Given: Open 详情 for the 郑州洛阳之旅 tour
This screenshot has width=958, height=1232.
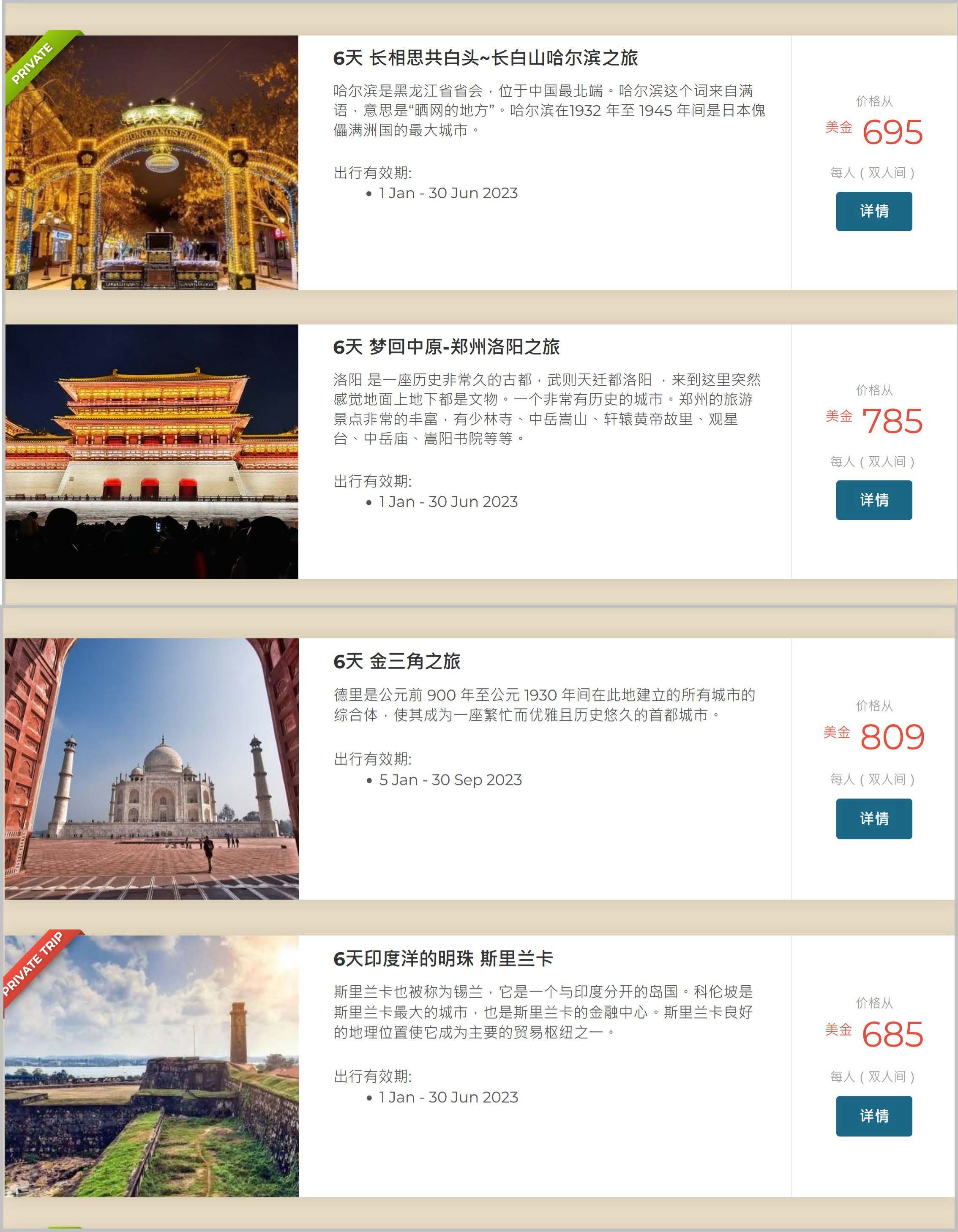Looking at the screenshot, I should tap(873, 500).
